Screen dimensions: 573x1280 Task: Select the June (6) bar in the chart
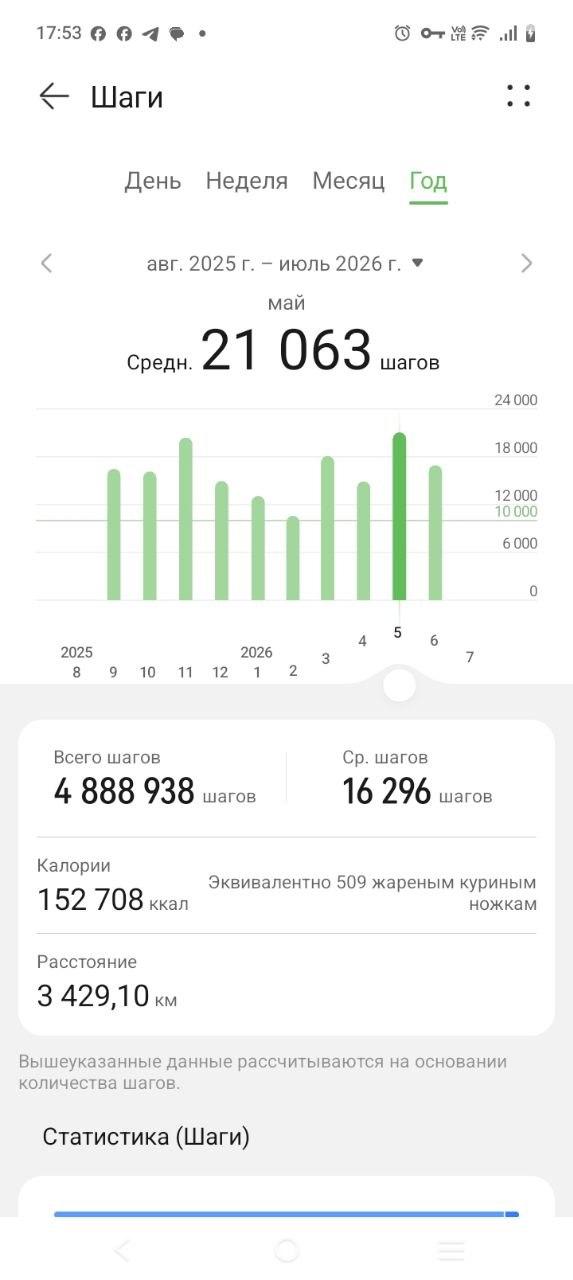(x=435, y=533)
